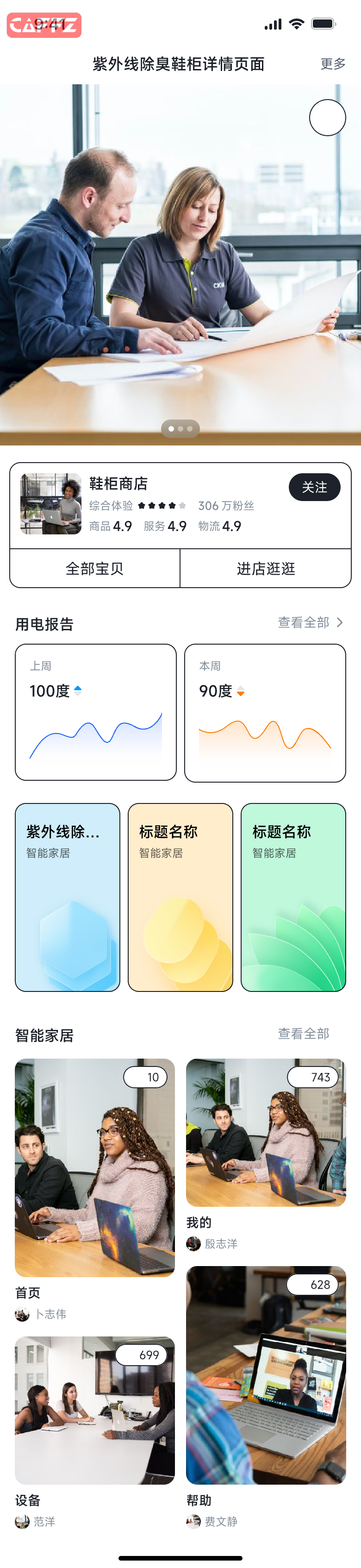This screenshot has height=1568, width=361.
Task: Tap the 鞋柜商店 shop avatar
Action: coord(51,504)
